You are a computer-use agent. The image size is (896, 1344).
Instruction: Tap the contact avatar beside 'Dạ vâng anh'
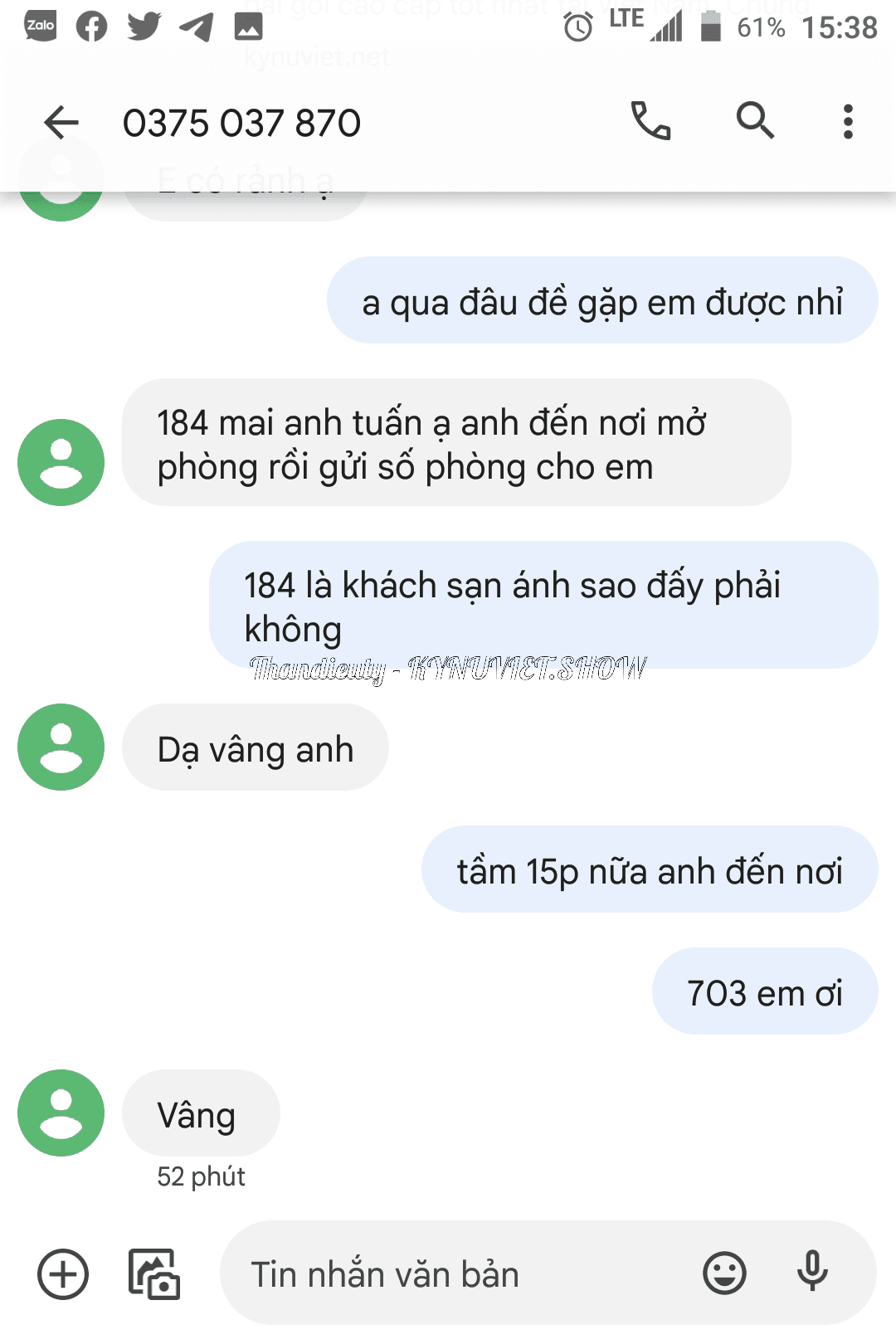61,747
